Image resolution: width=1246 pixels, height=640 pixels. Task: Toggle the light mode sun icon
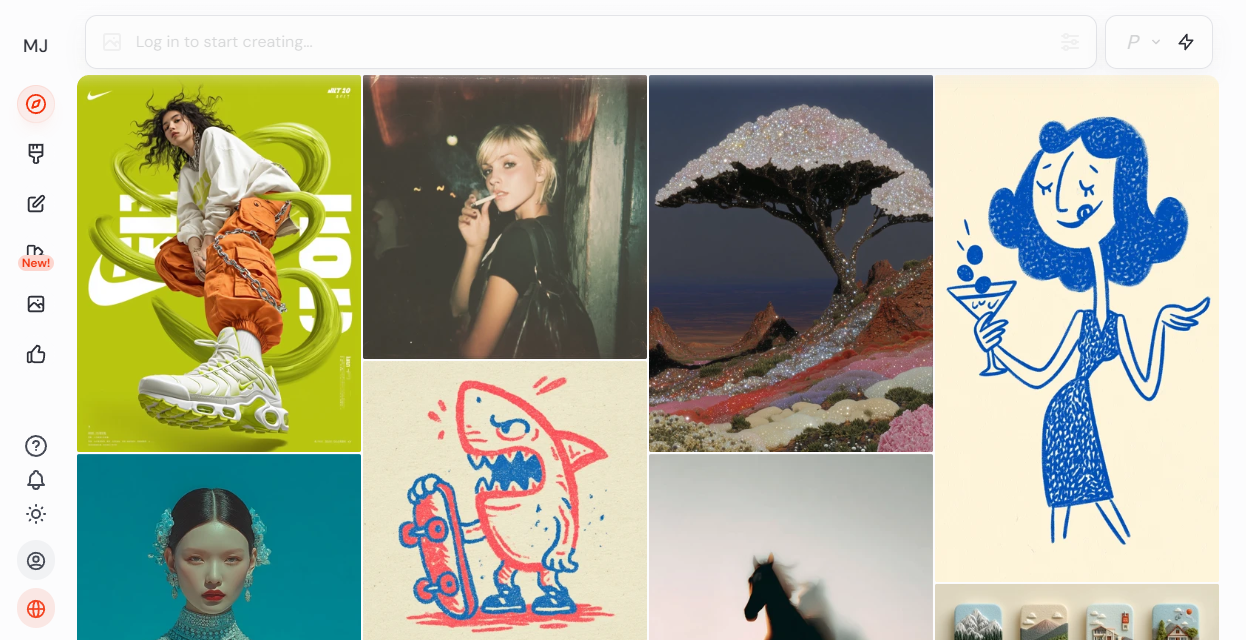[x=36, y=514]
